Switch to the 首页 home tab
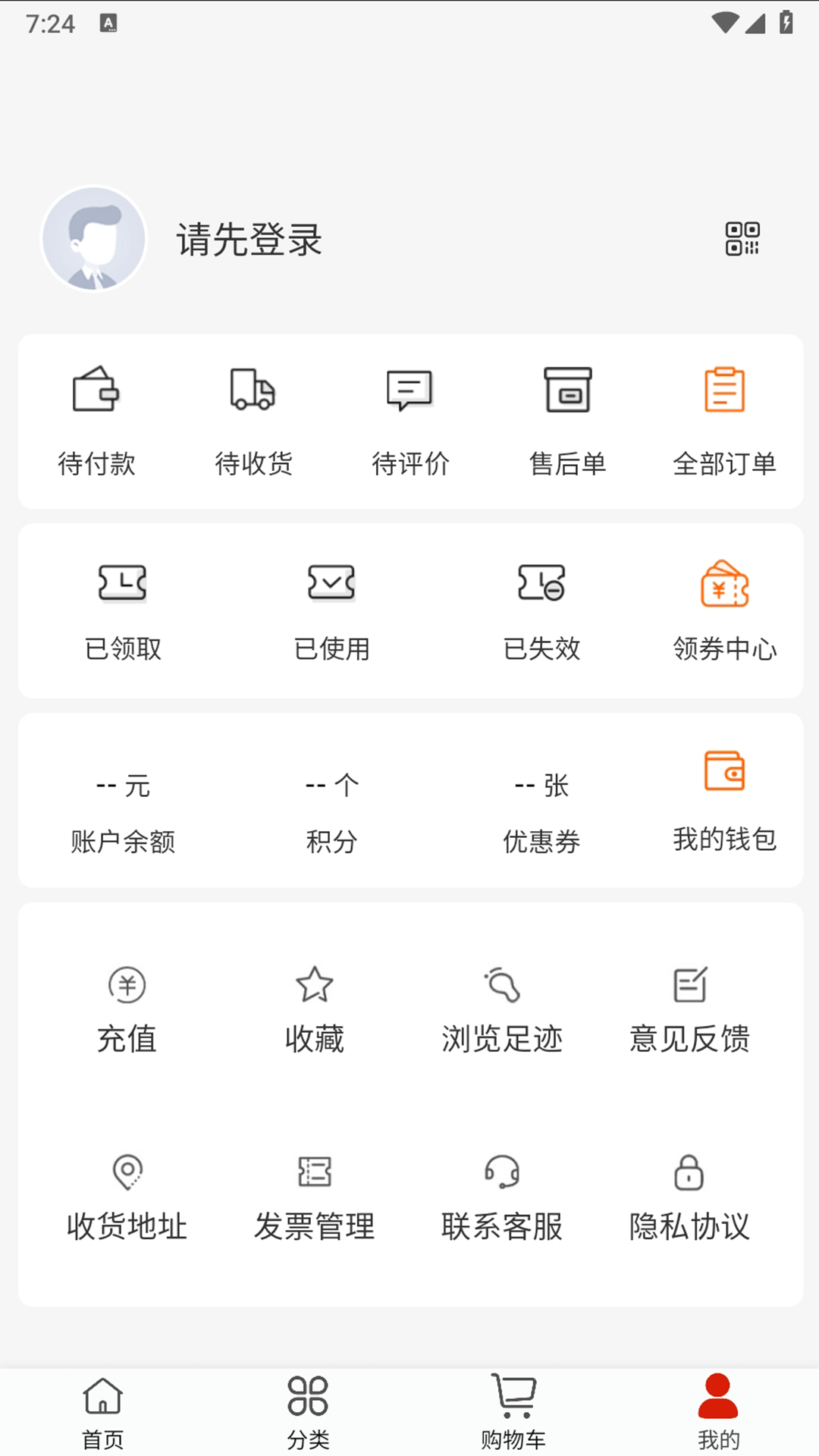Viewport: 819px width, 1456px height. 102,1412
